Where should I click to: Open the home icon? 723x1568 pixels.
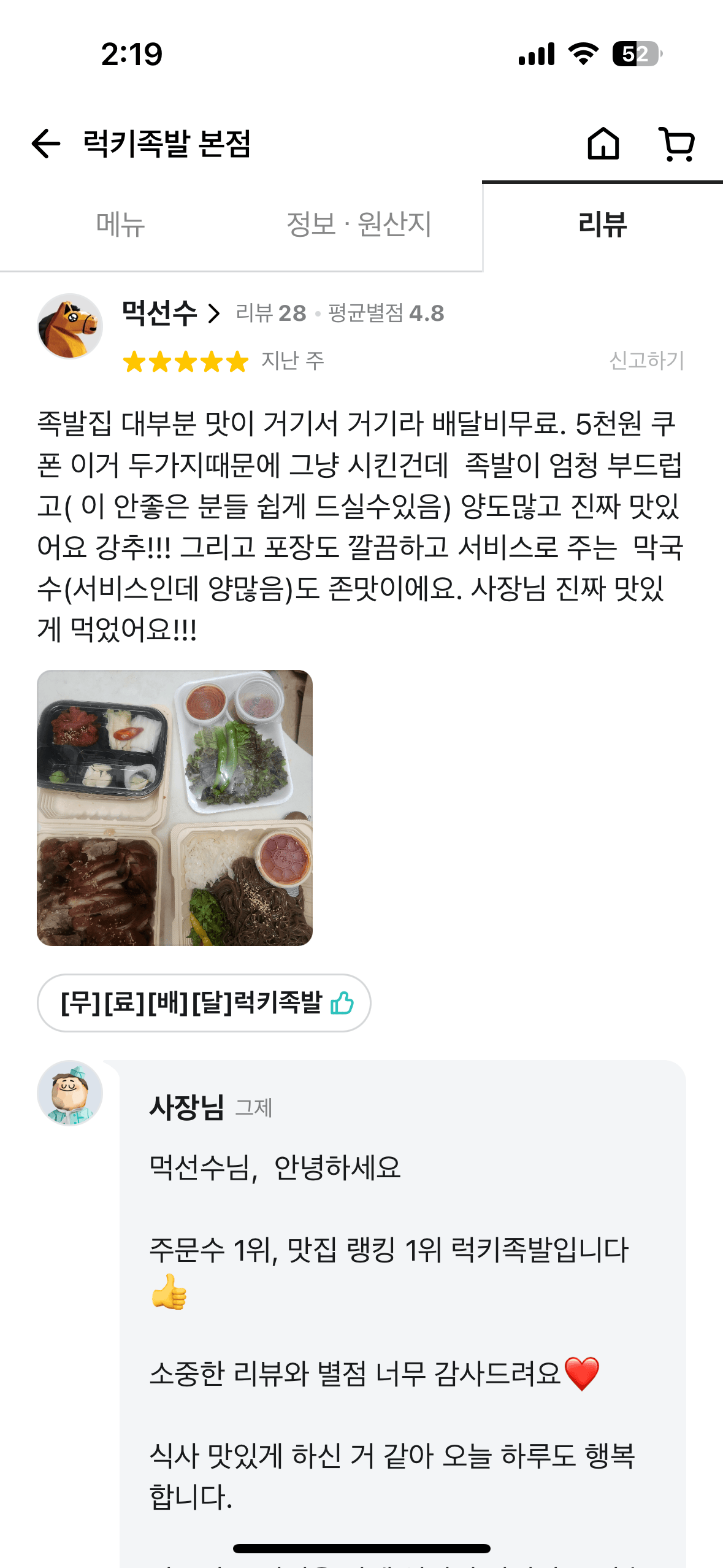pyautogui.click(x=603, y=144)
